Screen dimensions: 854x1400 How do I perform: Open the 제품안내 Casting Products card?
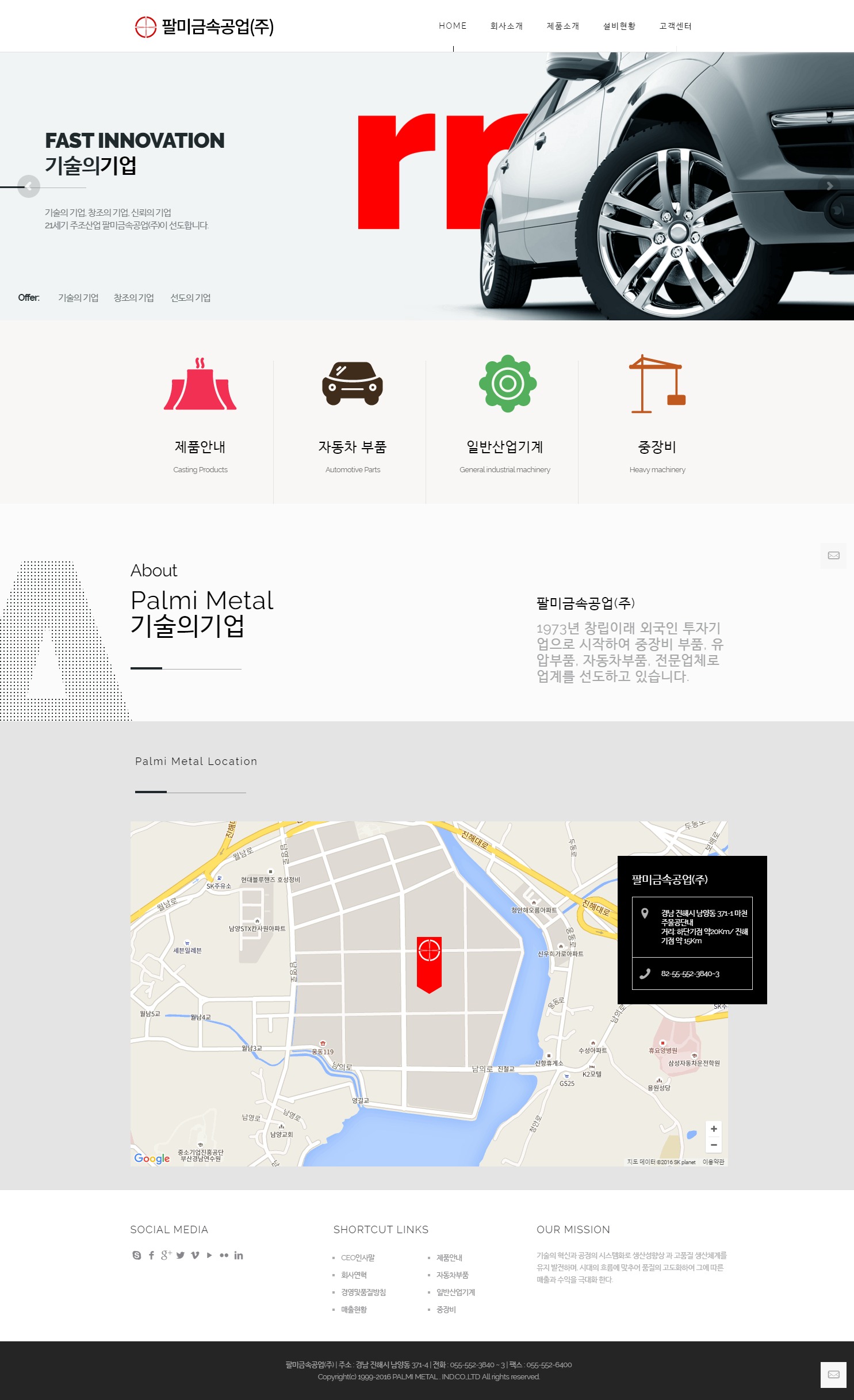pos(200,414)
